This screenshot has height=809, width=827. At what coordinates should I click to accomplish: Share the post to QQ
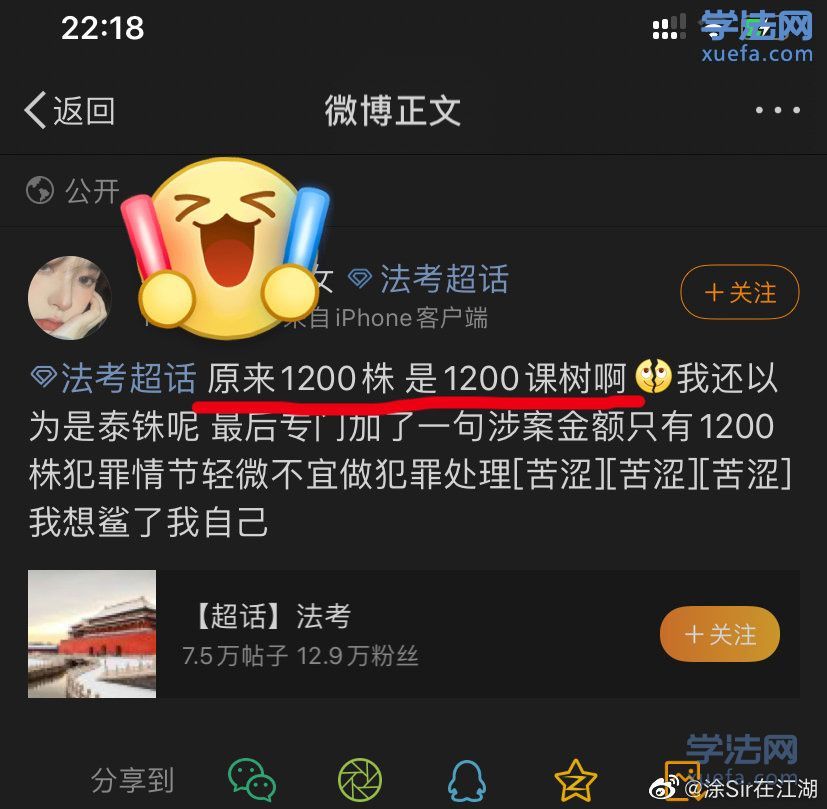click(x=466, y=779)
